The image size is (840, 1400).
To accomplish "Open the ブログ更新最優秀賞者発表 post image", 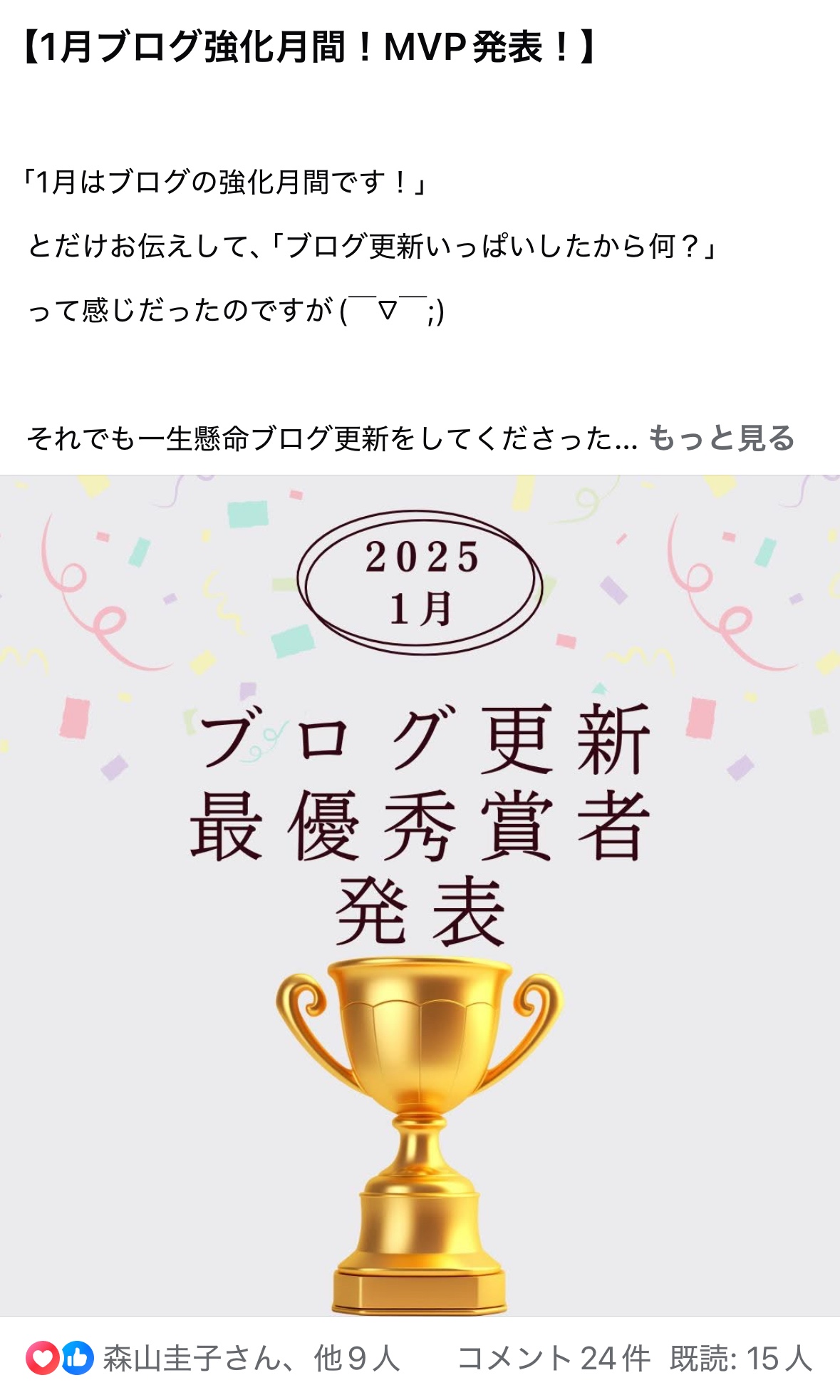I will [420, 895].
